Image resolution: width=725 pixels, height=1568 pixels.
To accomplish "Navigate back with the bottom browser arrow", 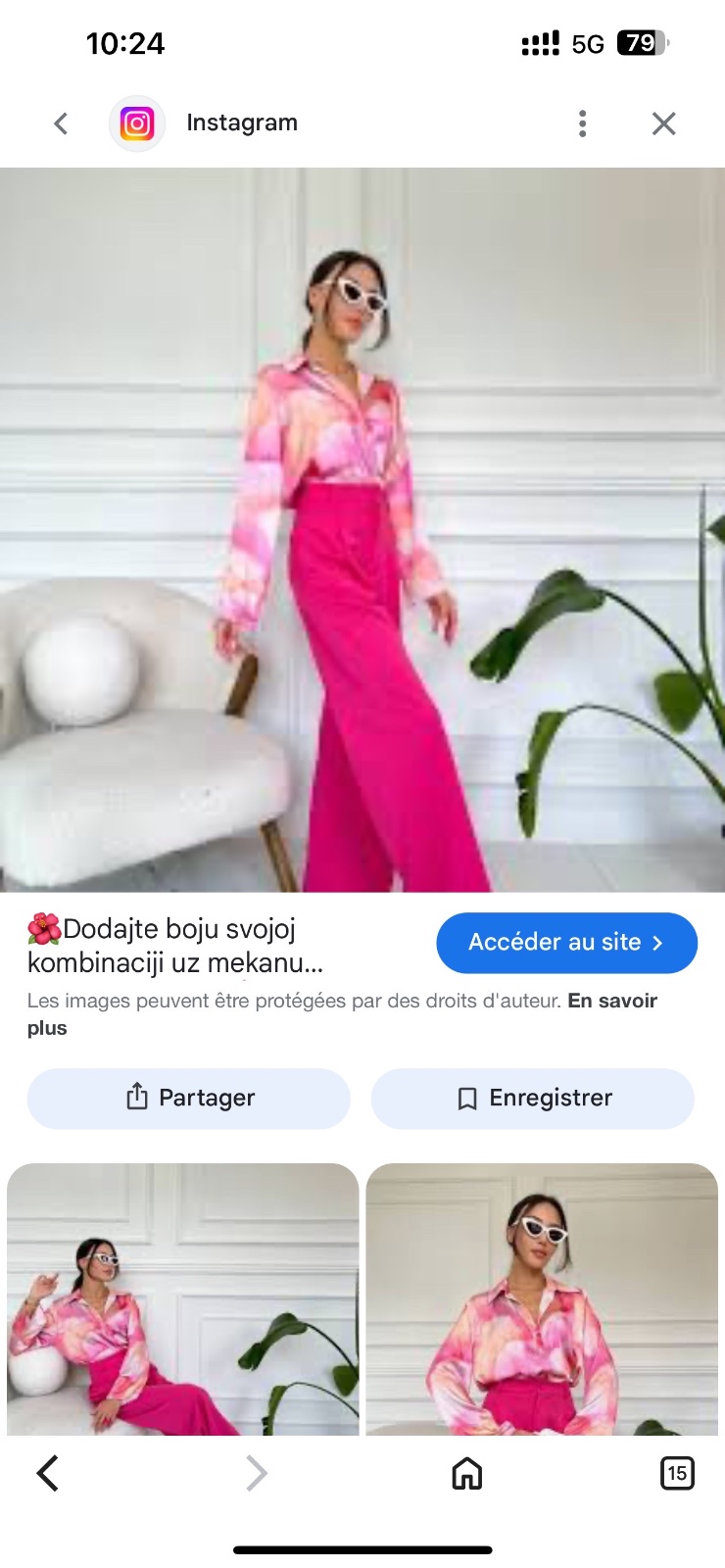I will click(x=47, y=1473).
